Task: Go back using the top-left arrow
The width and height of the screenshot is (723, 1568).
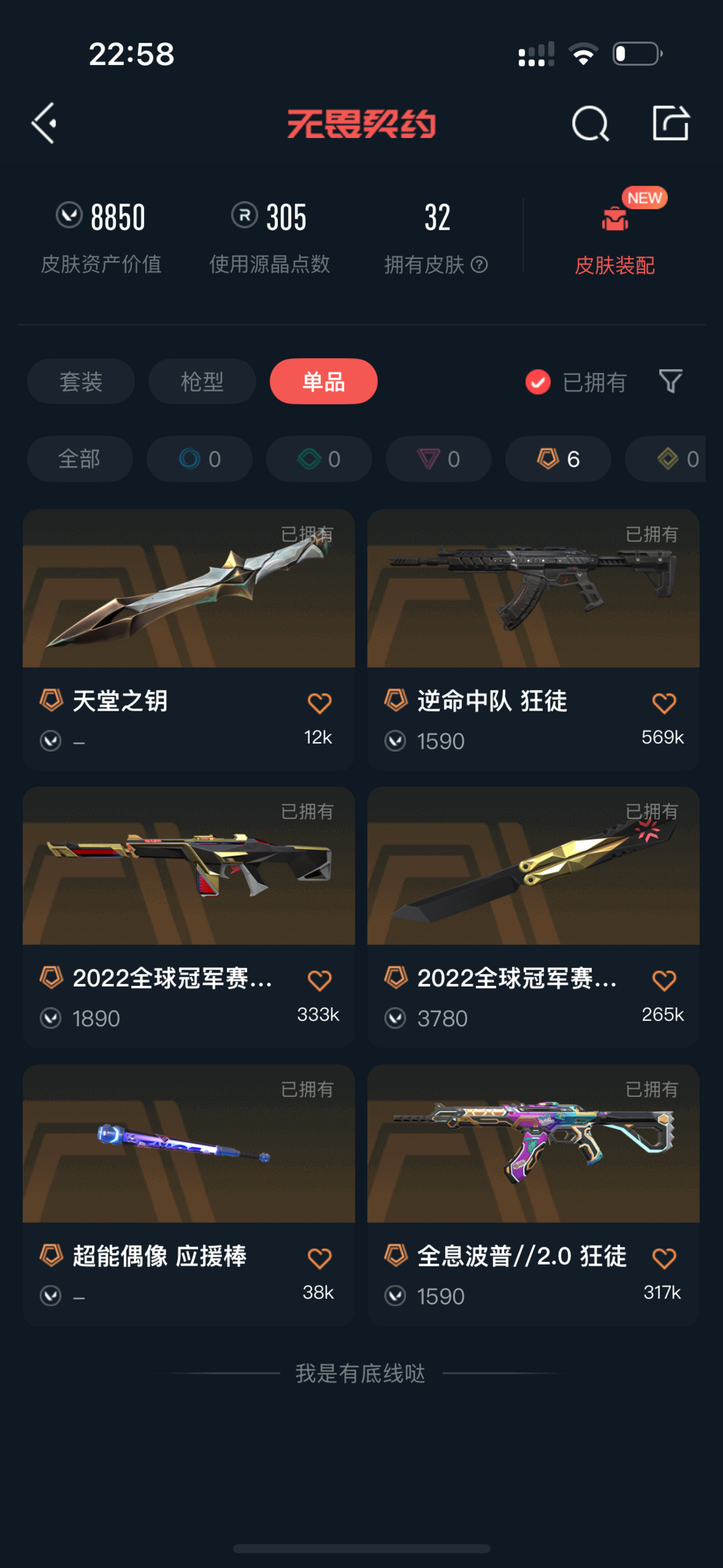Action: click(x=44, y=123)
